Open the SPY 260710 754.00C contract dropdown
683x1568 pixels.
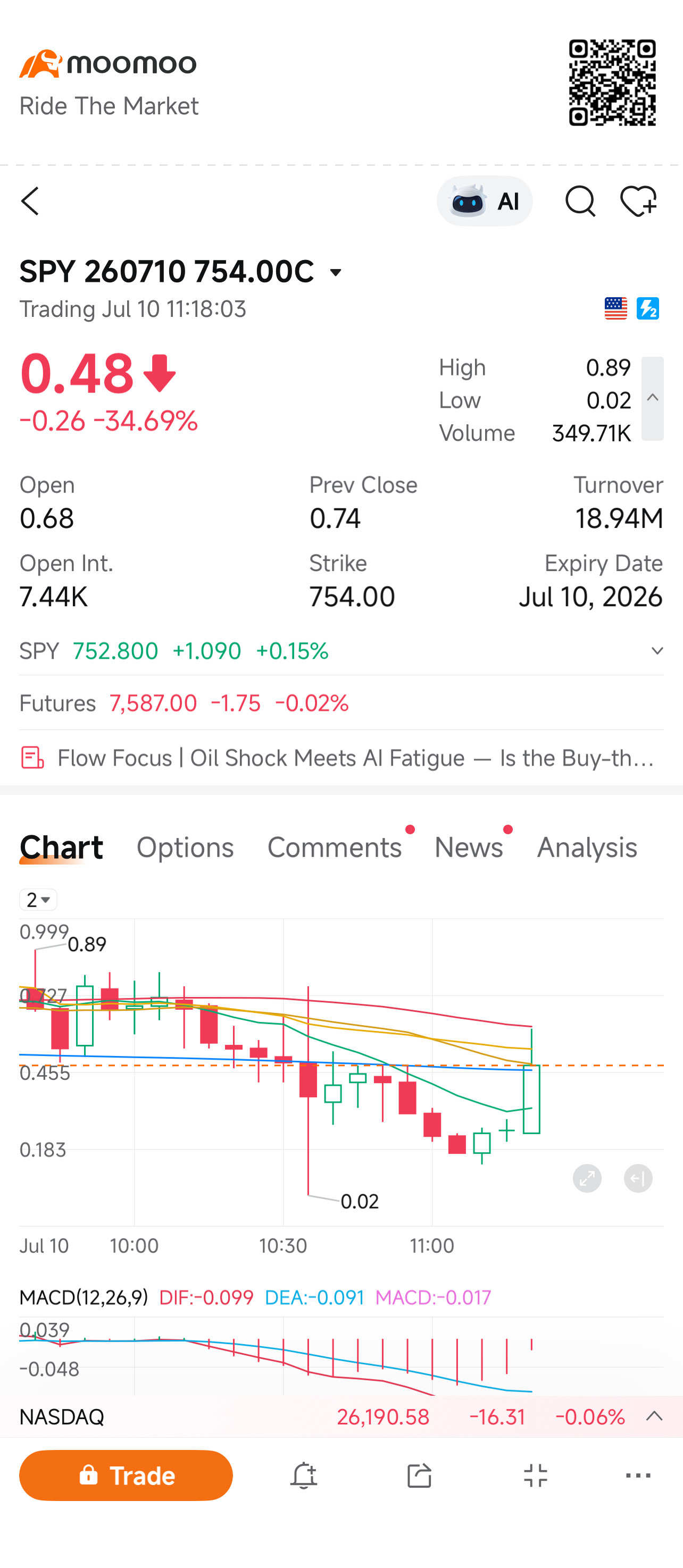[x=336, y=272]
